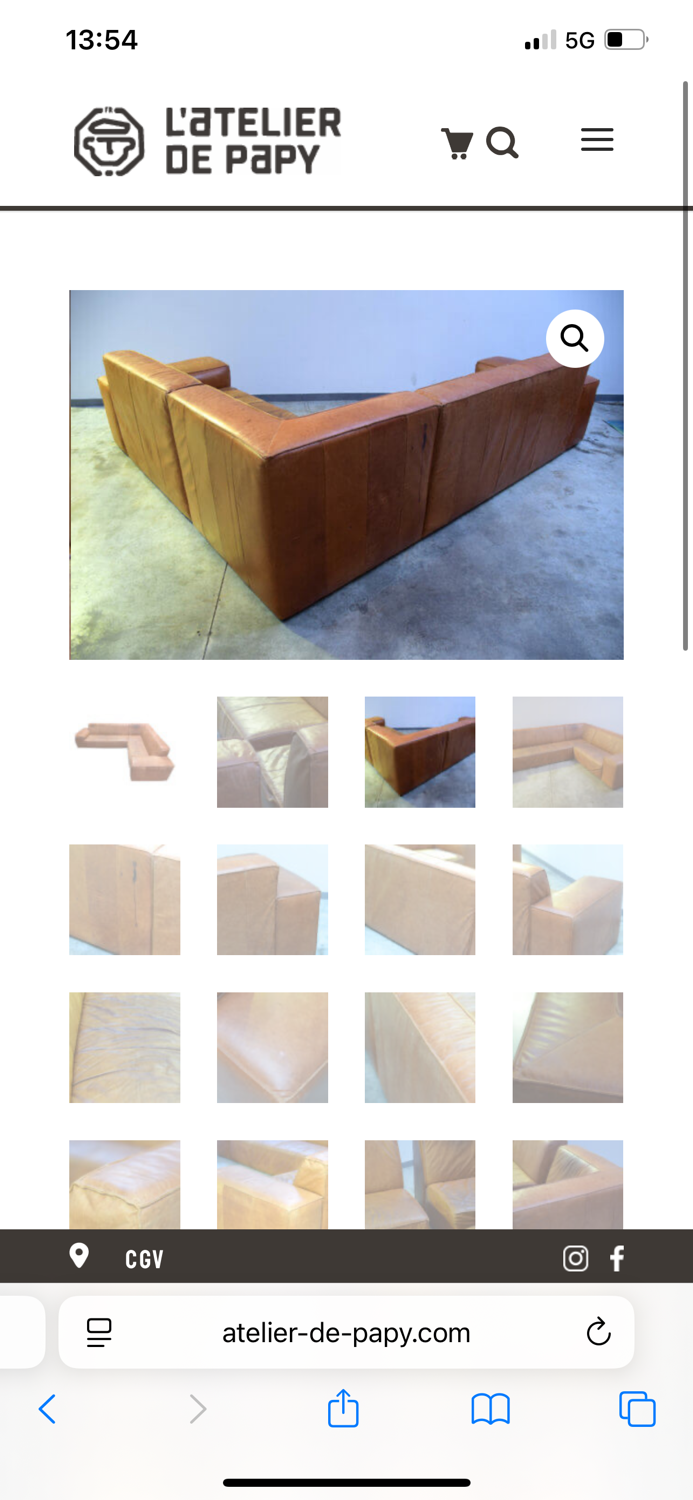Open Safari bookmarks
This screenshot has width=693, height=1500.
490,1409
